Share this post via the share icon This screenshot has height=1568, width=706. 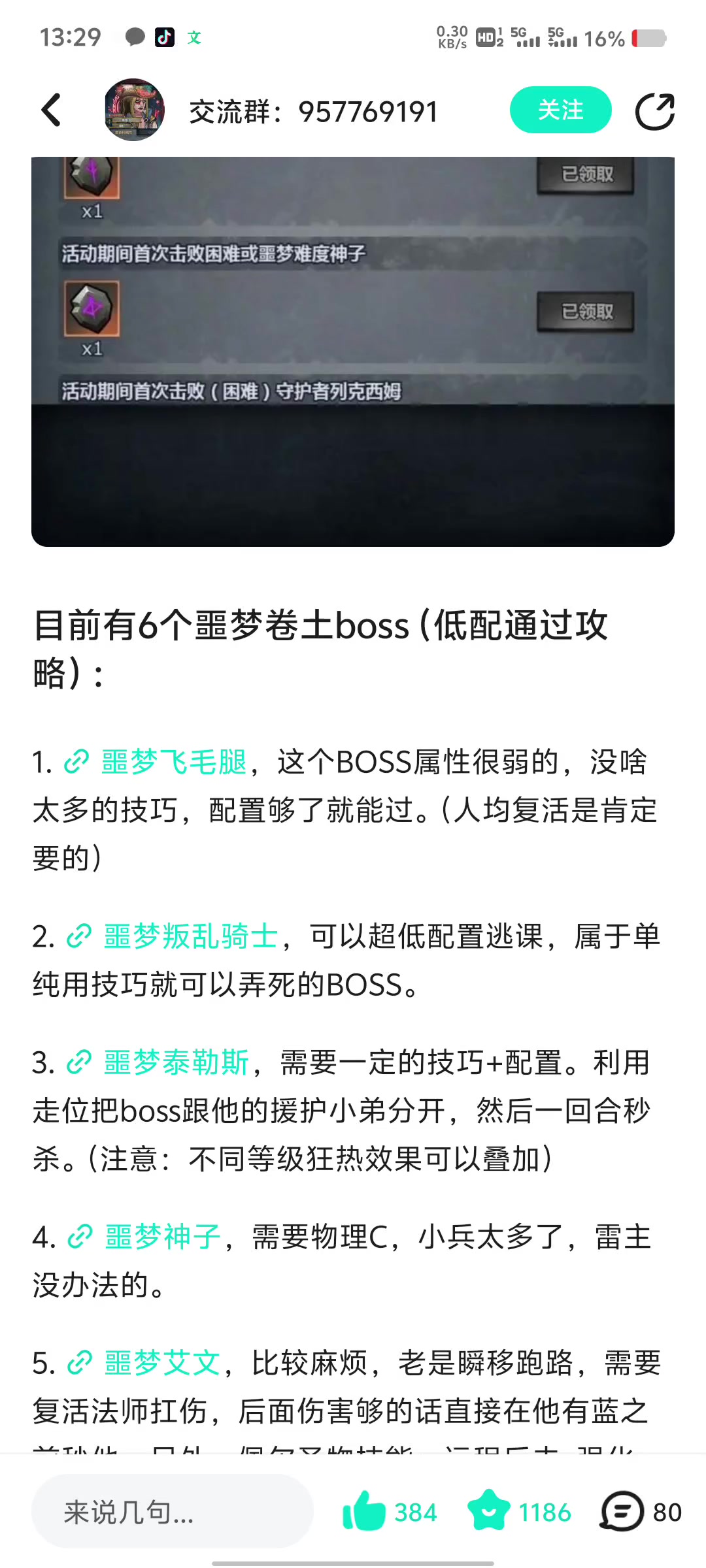[654, 111]
